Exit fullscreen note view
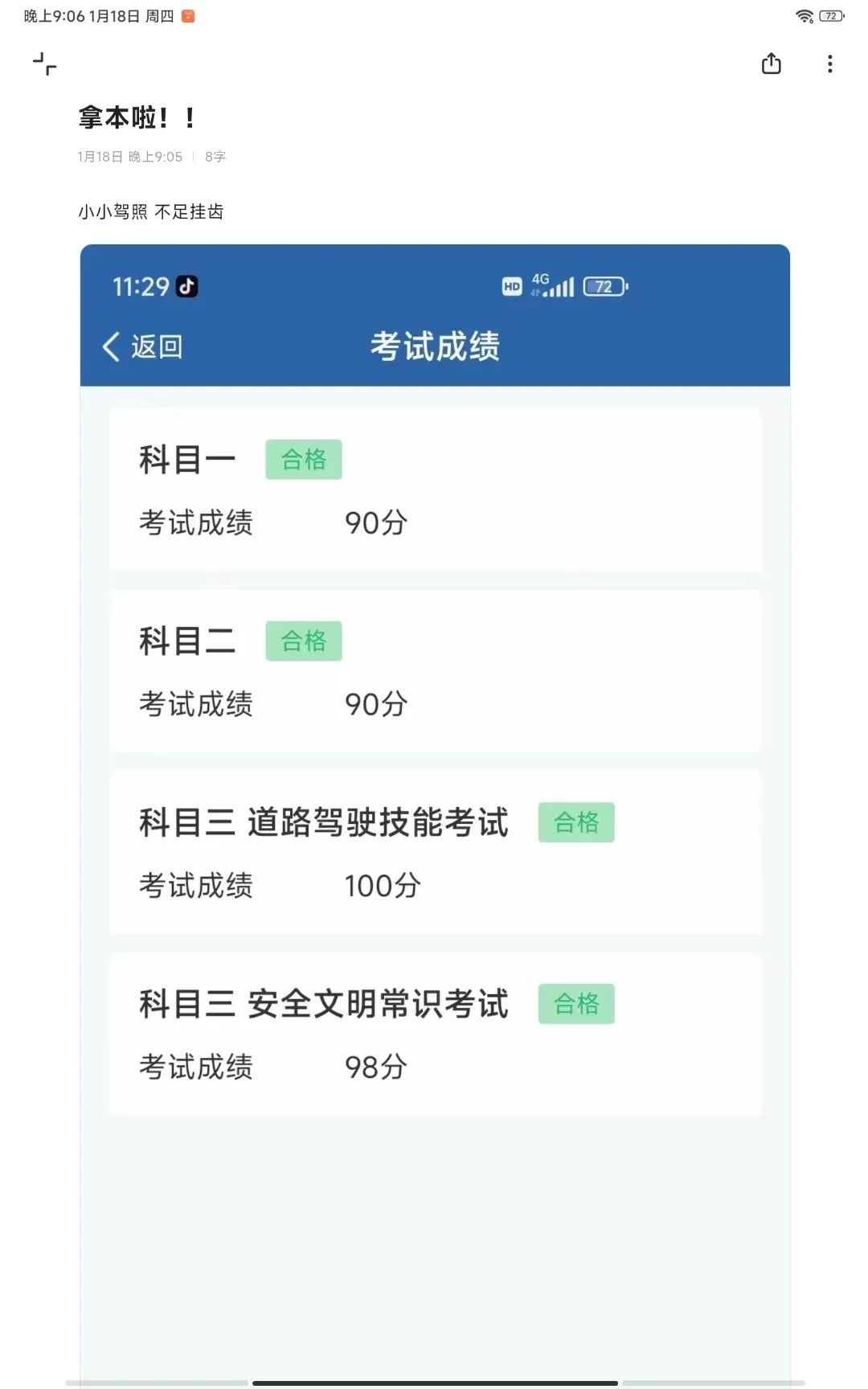This screenshot has width=868, height=1389. (45, 64)
